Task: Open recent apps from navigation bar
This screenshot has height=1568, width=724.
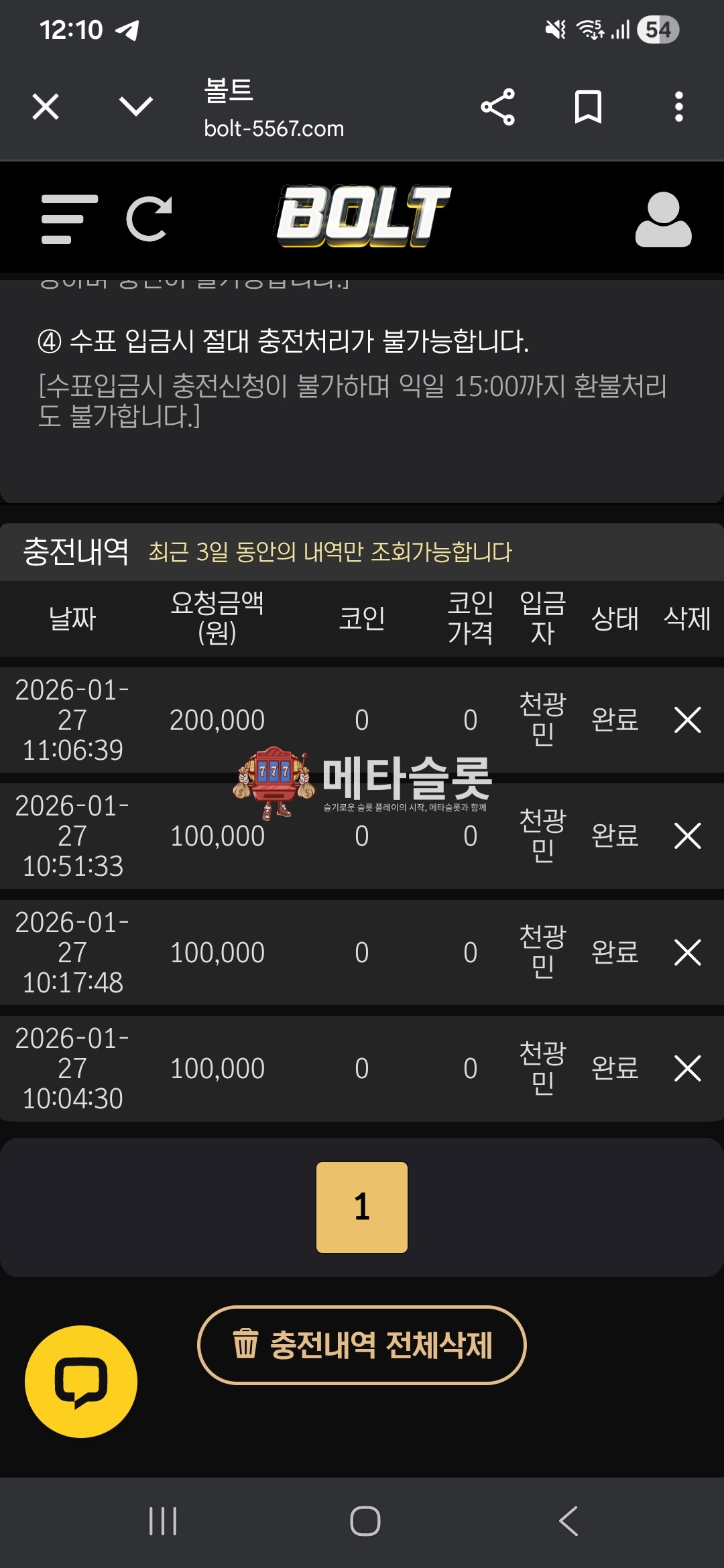Action: pos(163,1521)
